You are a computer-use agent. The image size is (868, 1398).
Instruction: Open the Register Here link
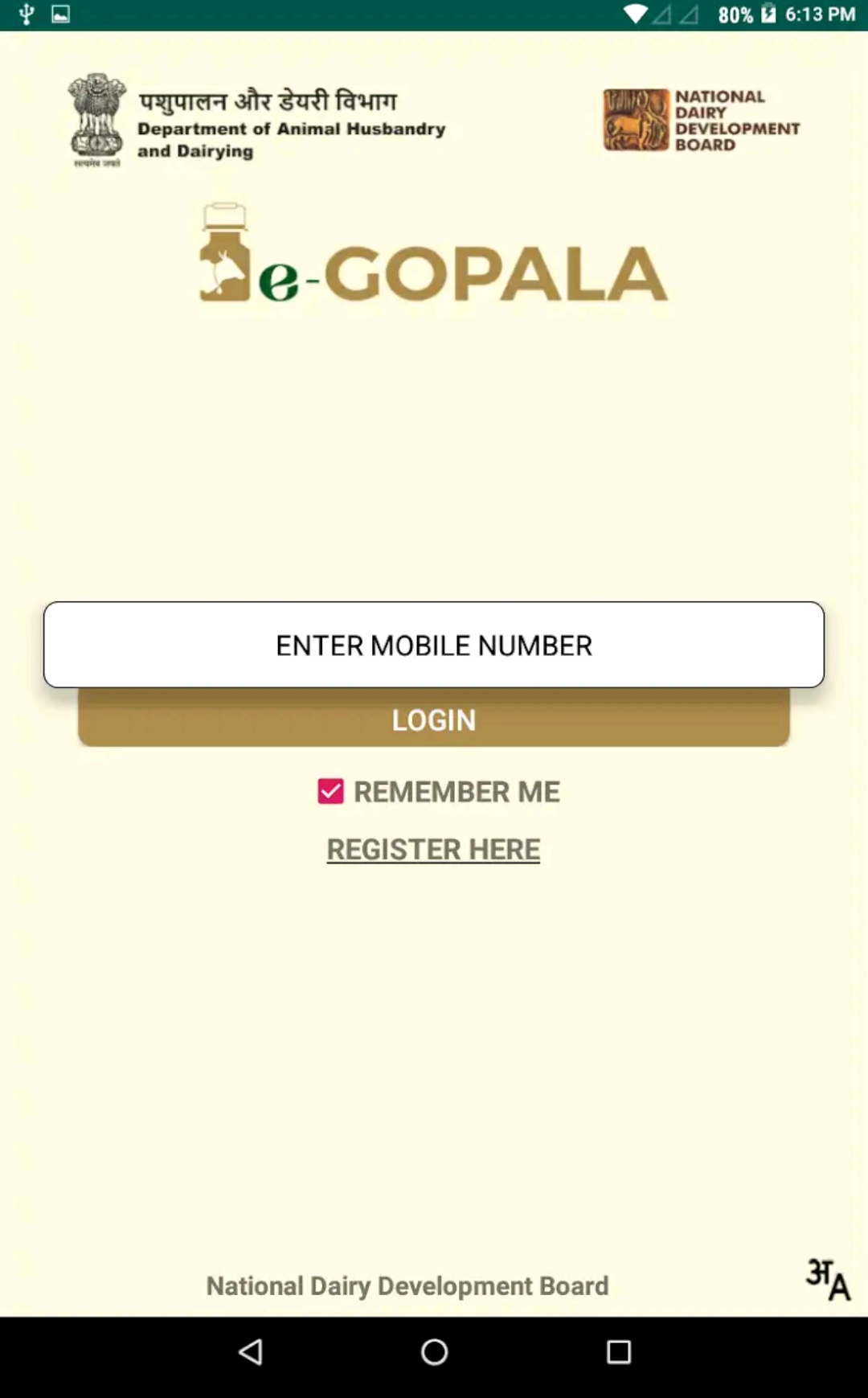coord(433,849)
